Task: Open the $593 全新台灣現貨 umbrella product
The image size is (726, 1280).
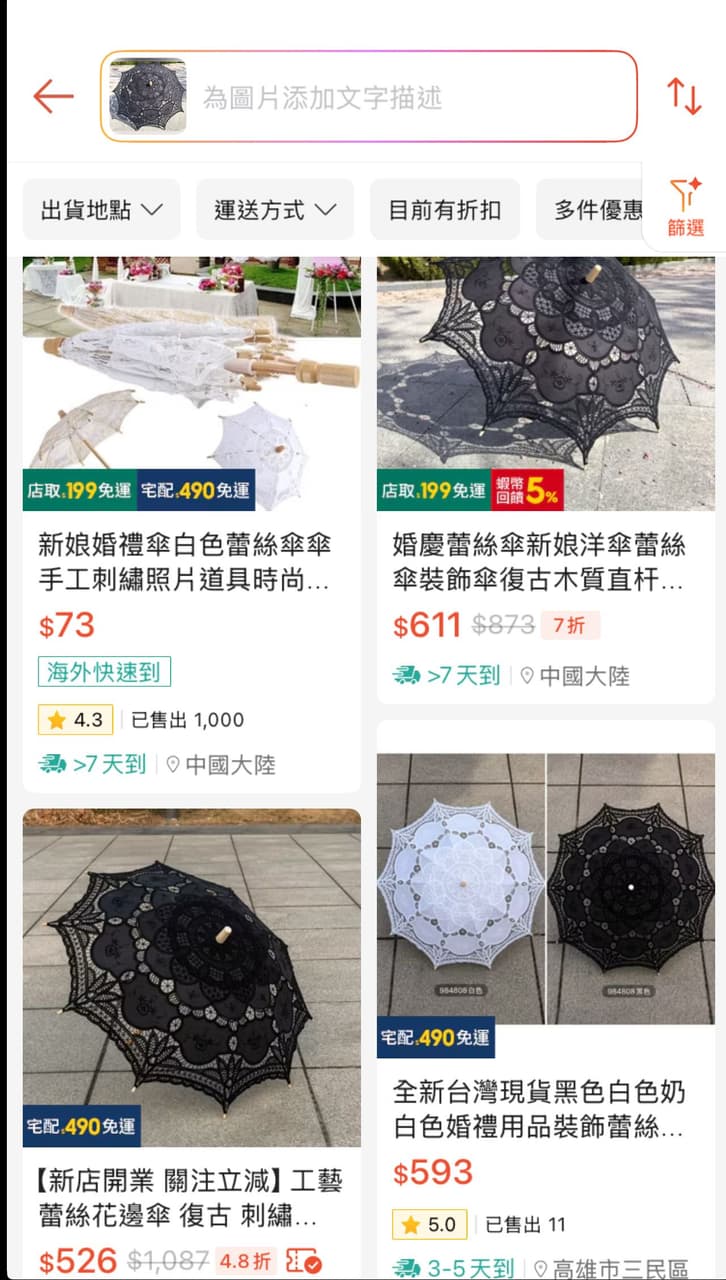Action: click(x=546, y=1000)
